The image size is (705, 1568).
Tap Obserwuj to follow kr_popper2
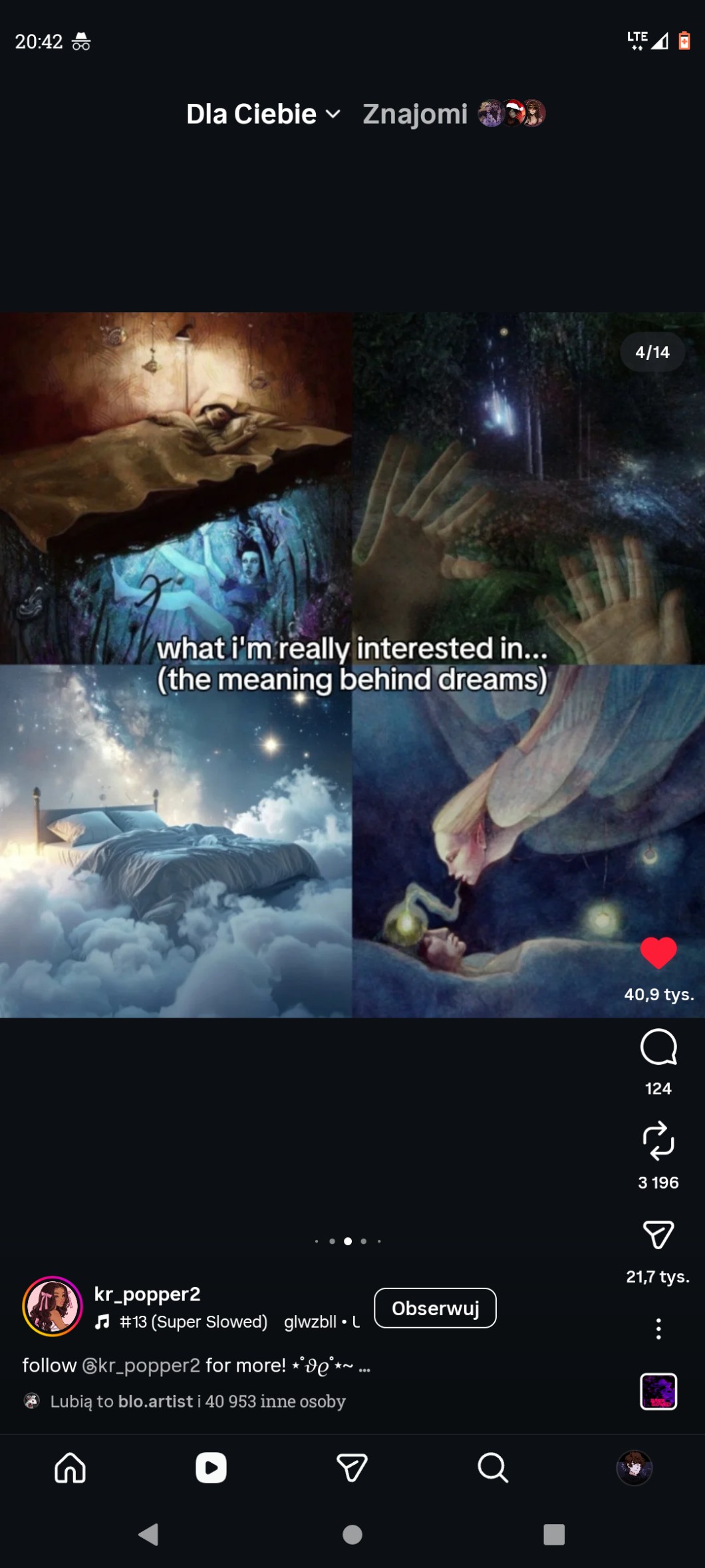(435, 1308)
